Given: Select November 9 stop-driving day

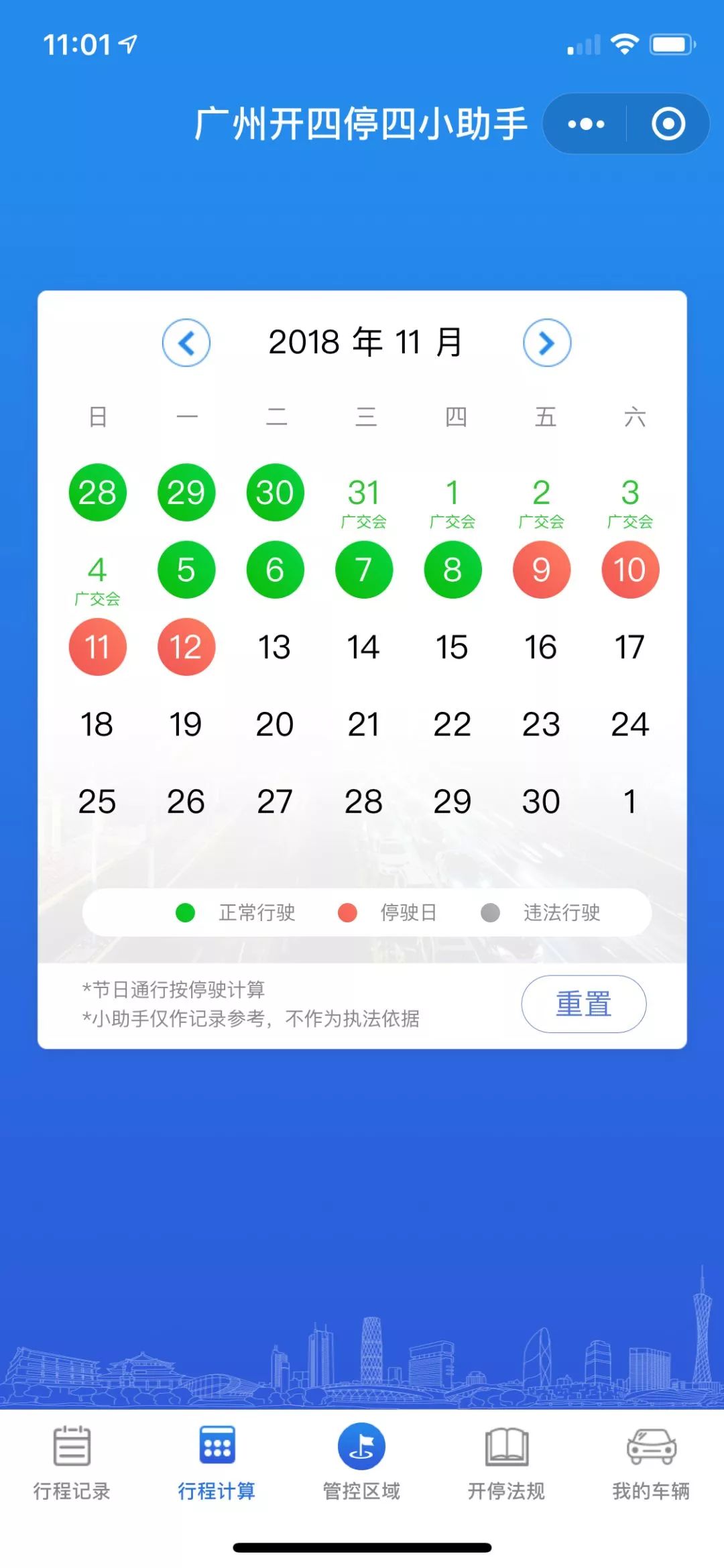Looking at the screenshot, I should pos(541,570).
